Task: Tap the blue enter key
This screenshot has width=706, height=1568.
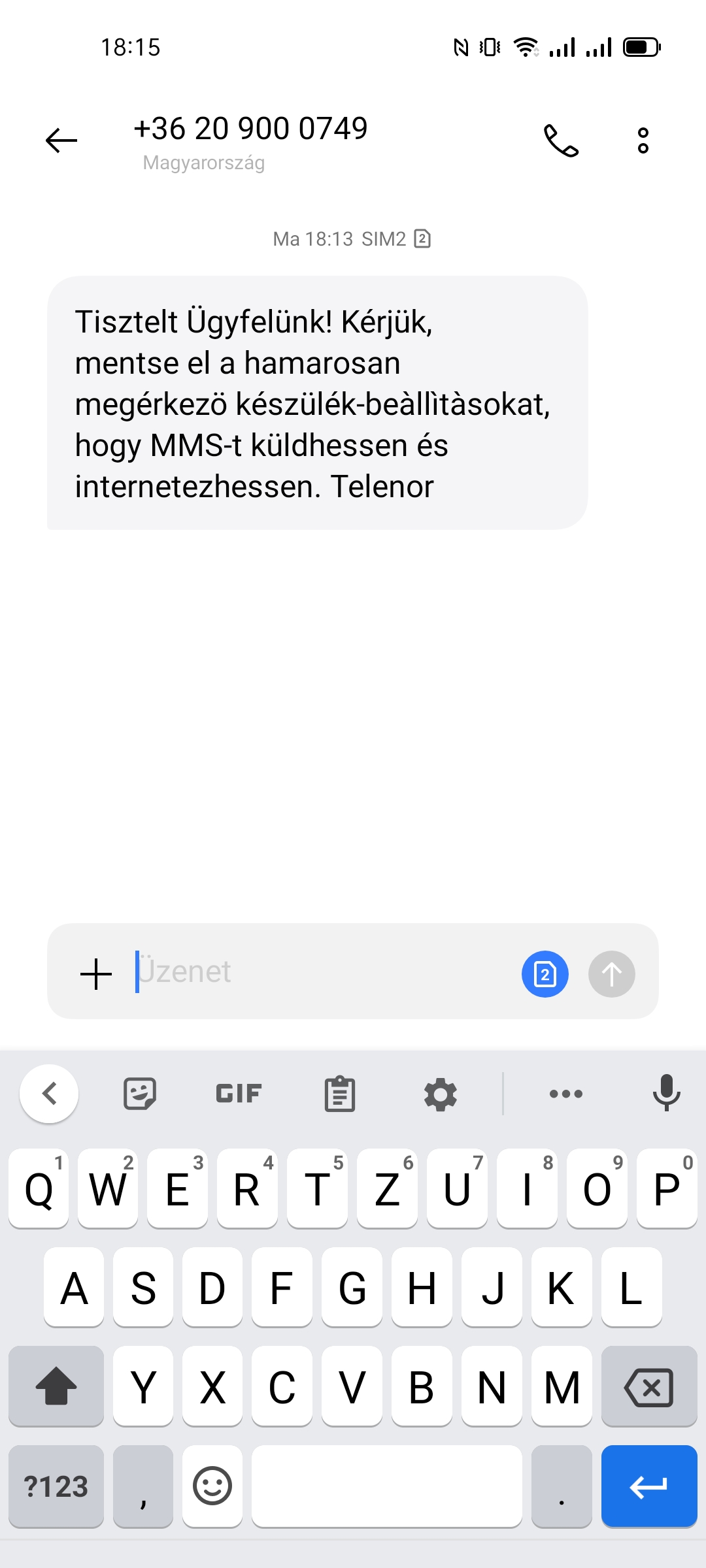Action: [649, 1486]
